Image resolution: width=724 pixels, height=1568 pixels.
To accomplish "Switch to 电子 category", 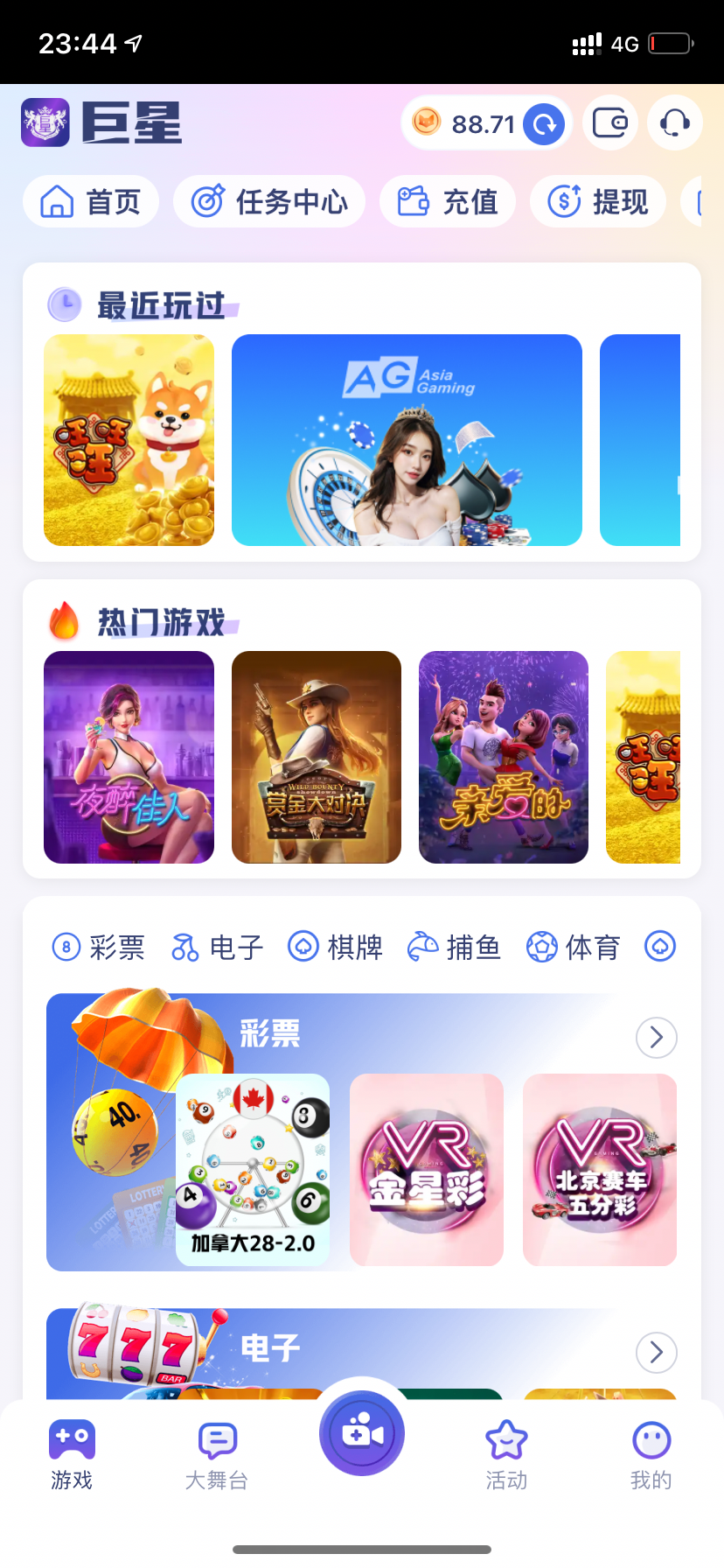I will (x=217, y=947).
